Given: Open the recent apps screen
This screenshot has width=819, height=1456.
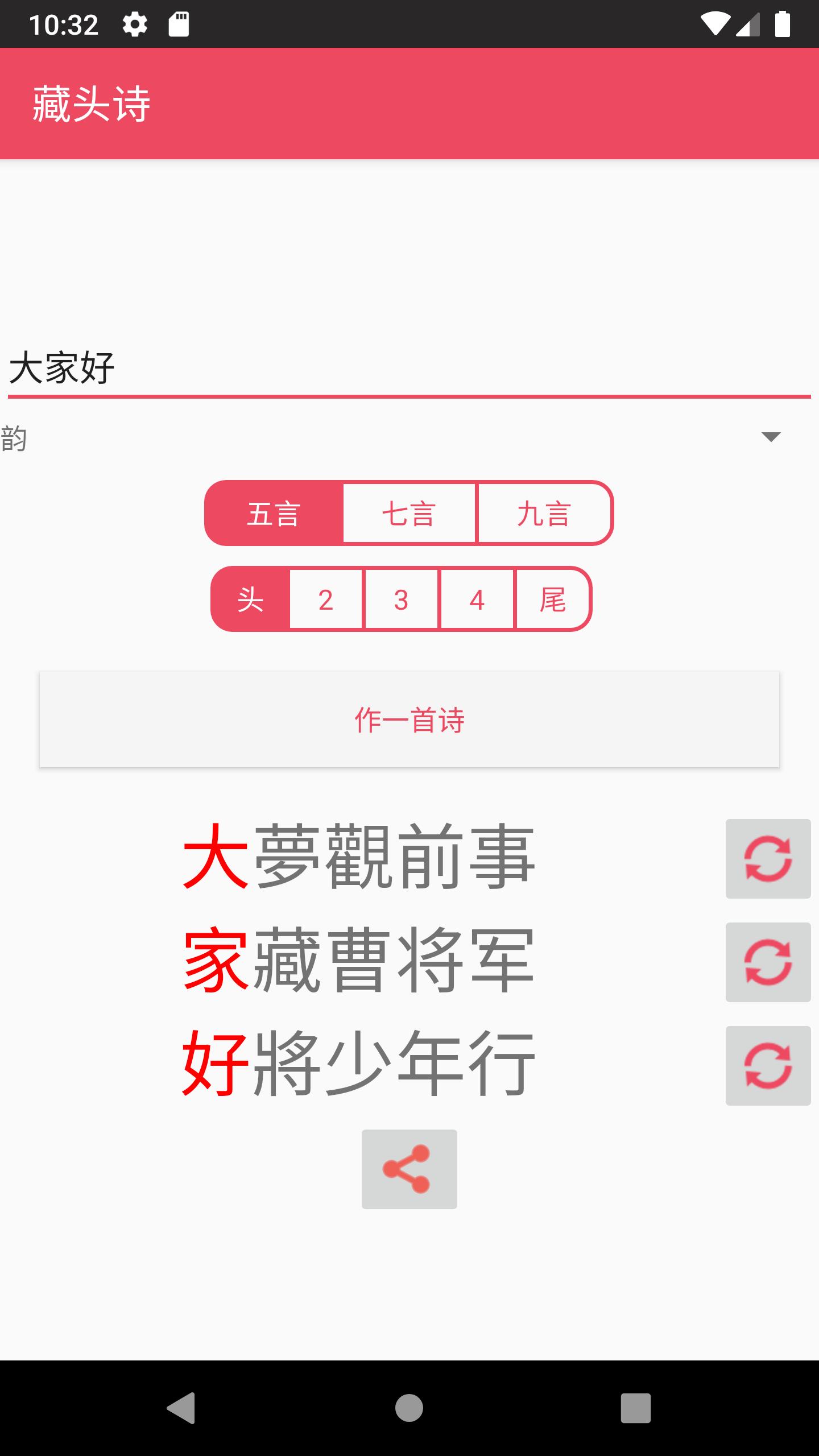Looking at the screenshot, I should point(636,1408).
